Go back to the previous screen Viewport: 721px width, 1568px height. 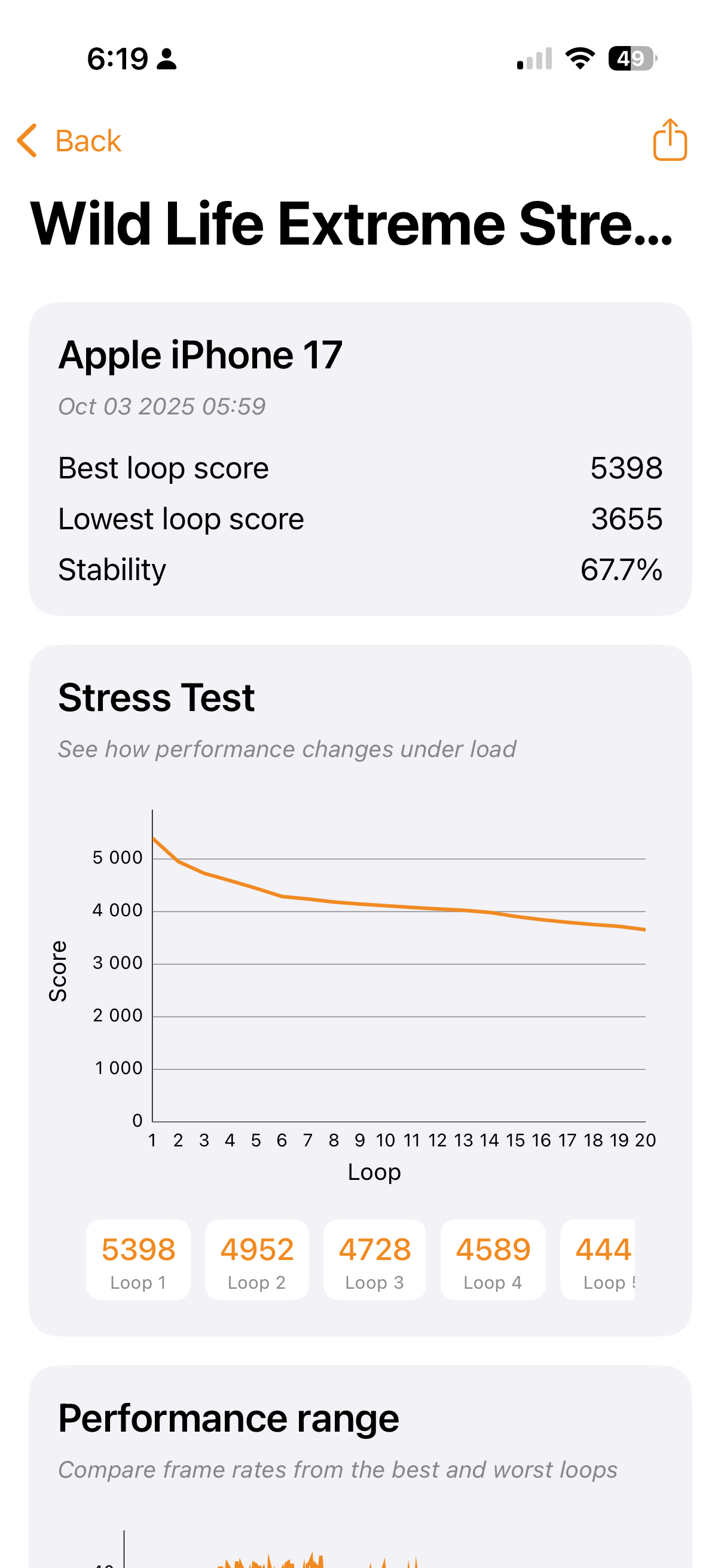pyautogui.click(x=69, y=141)
